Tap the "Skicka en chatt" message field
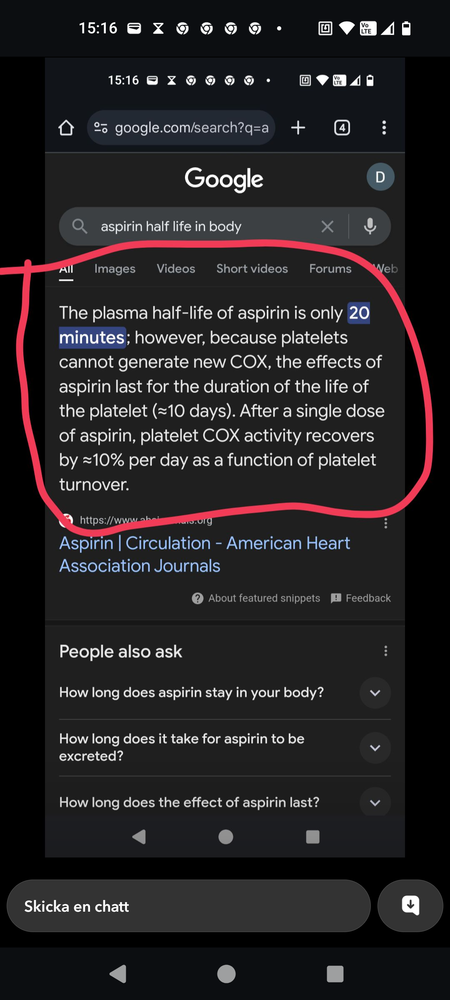 pos(189,906)
